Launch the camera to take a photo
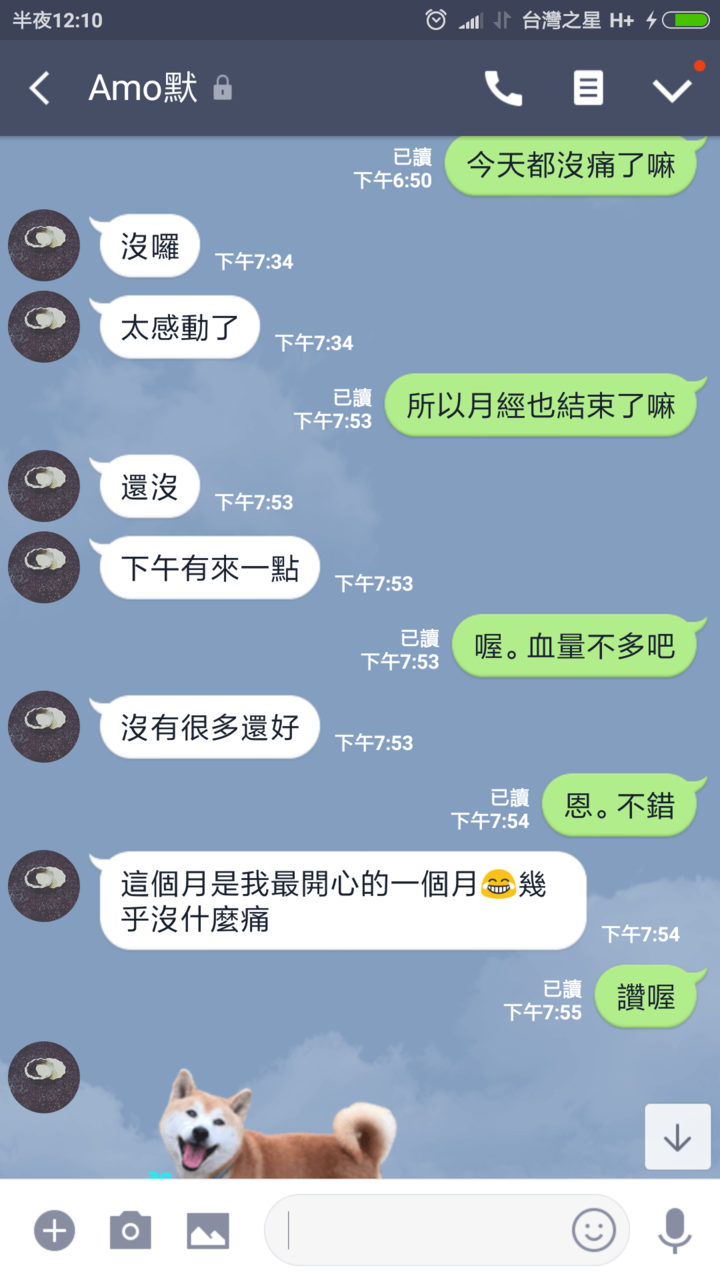Screen dimensions: 720x1280 coord(130,1230)
